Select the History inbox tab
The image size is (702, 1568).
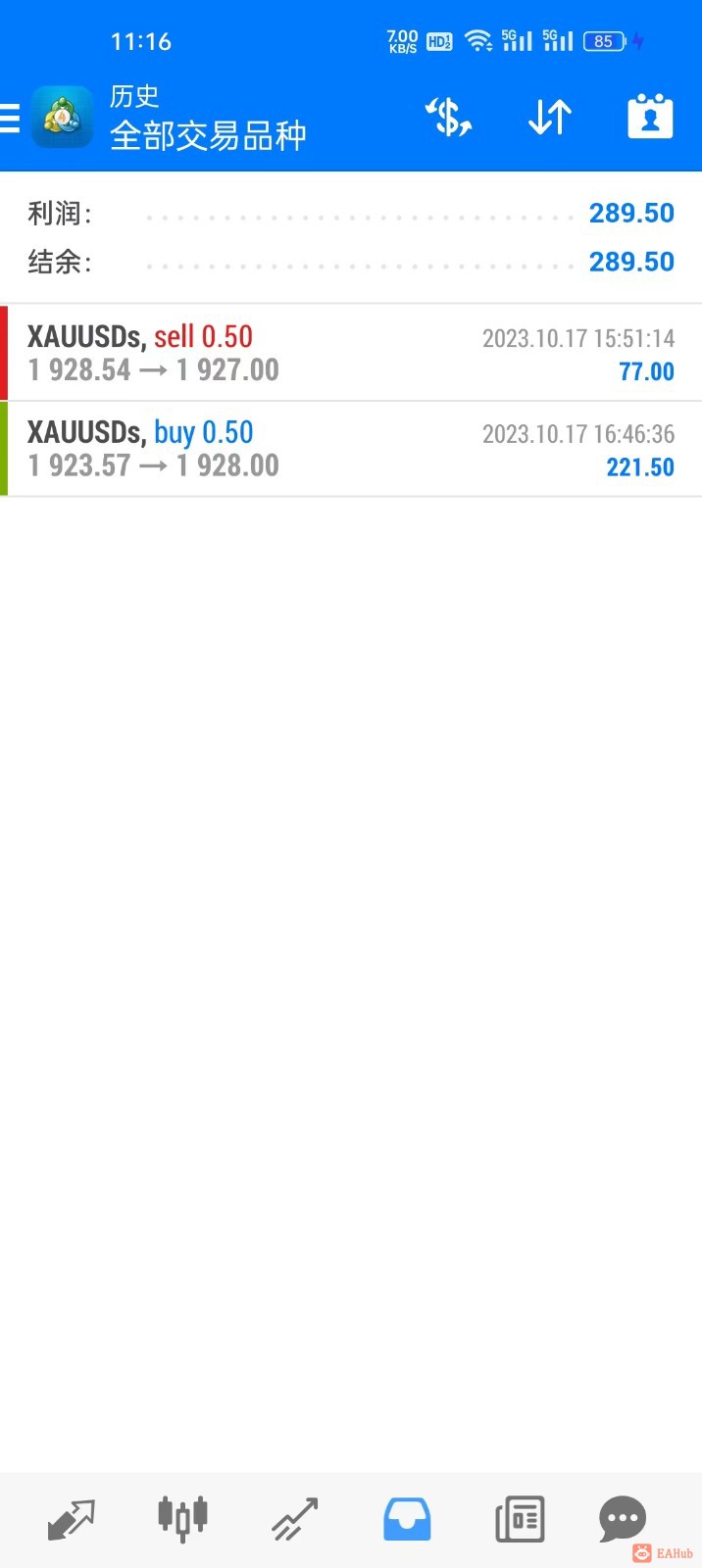point(407,1520)
